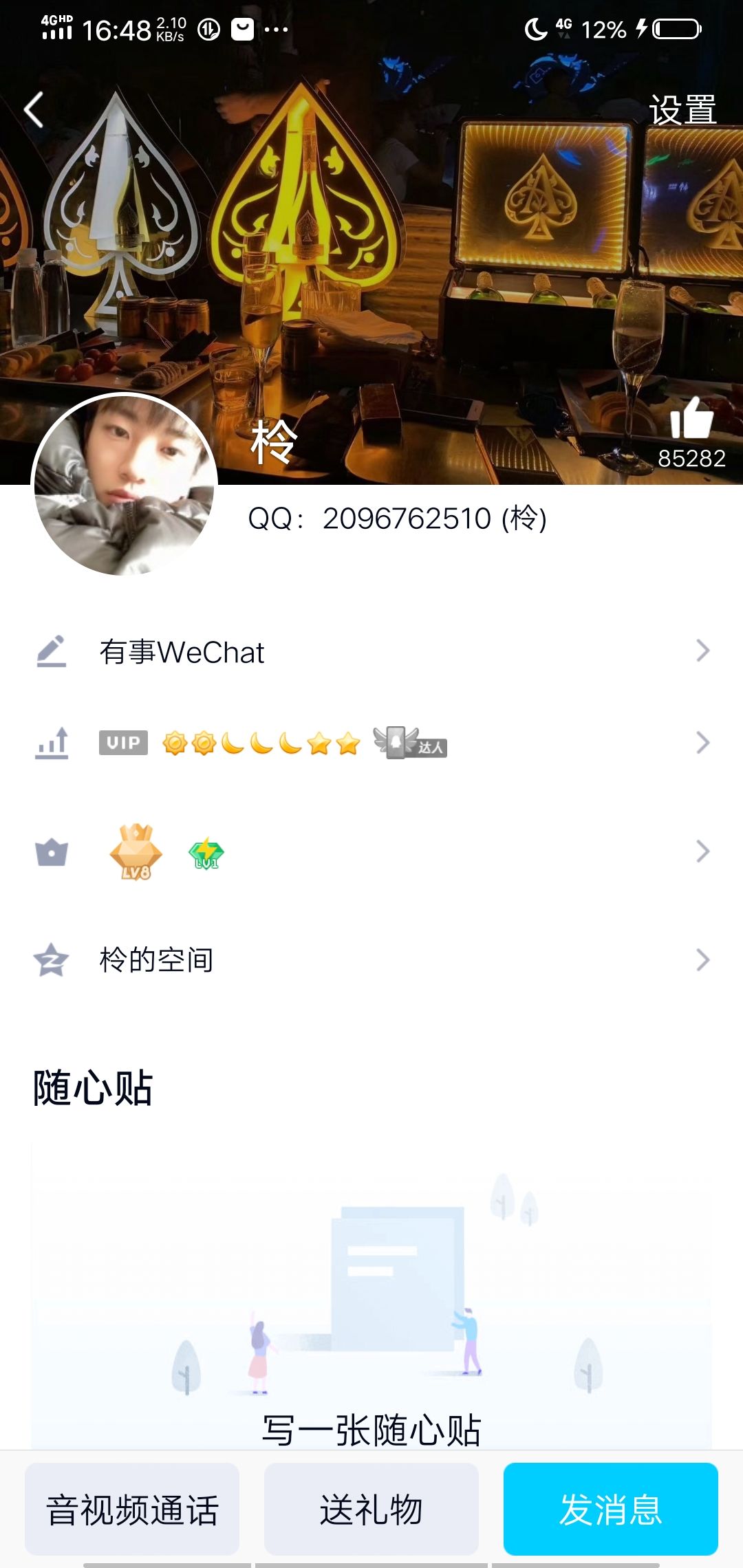The image size is (743, 1568).
Task: Write a new 随心贴 note
Action: point(371,1429)
